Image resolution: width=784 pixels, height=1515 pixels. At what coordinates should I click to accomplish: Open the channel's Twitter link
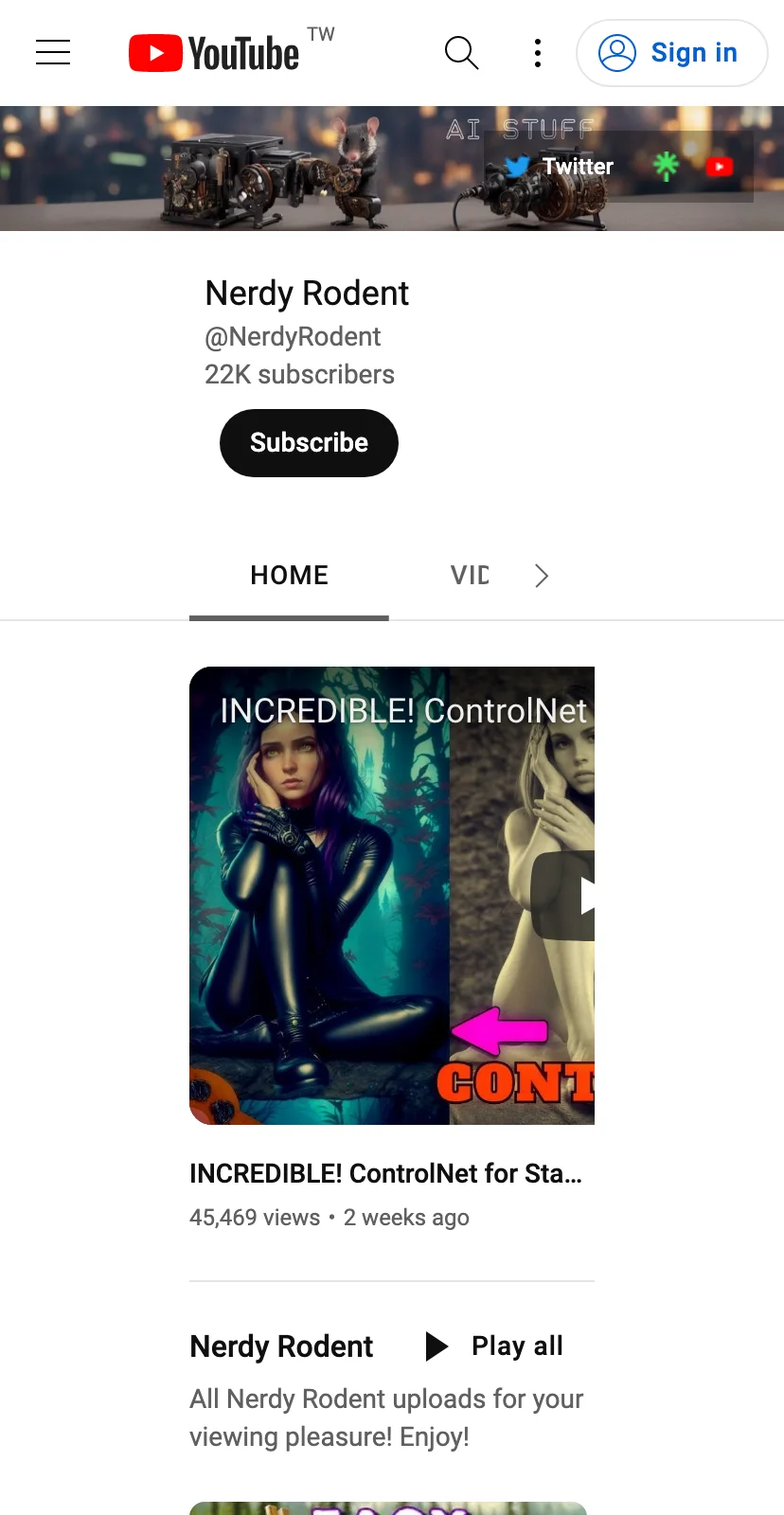click(x=561, y=167)
